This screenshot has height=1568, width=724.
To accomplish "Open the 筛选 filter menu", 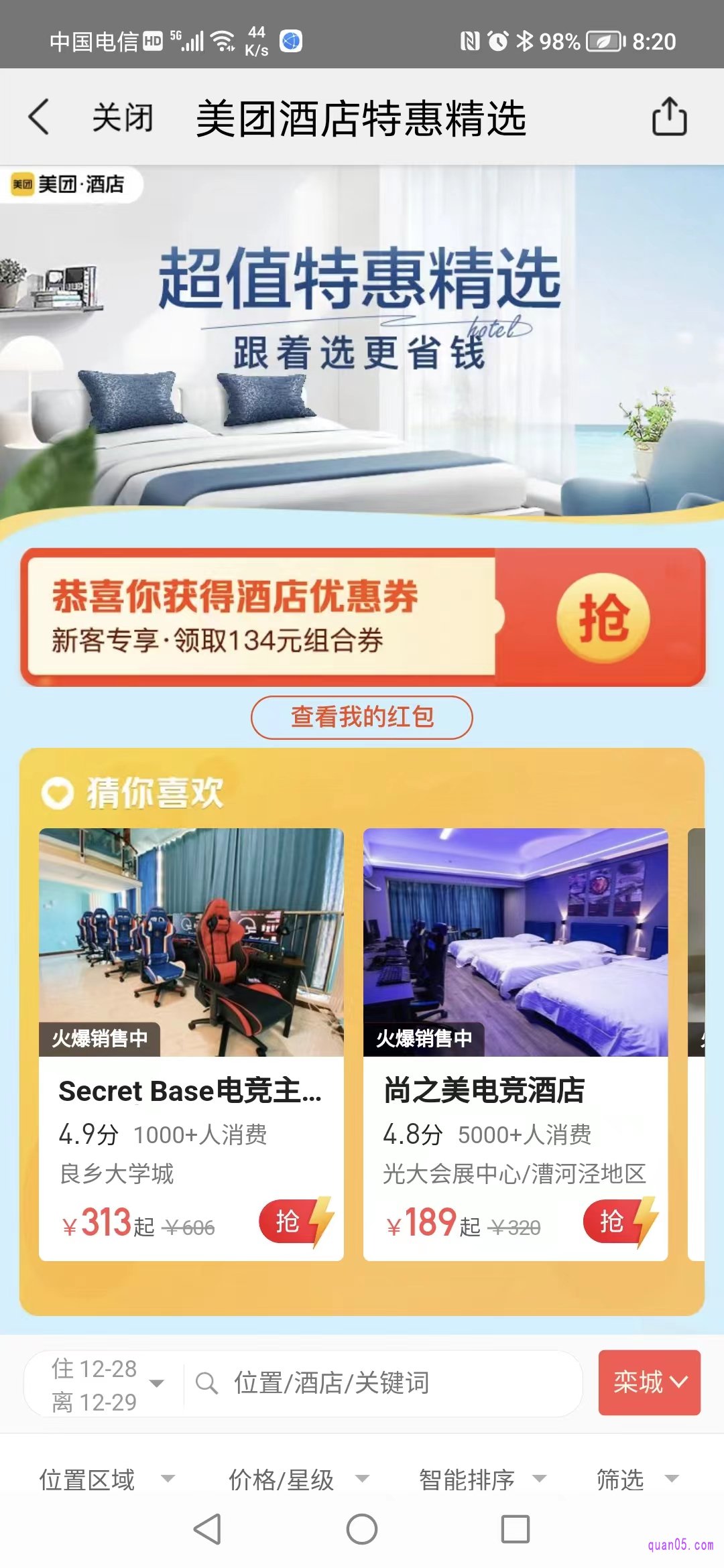I will coord(637,1479).
